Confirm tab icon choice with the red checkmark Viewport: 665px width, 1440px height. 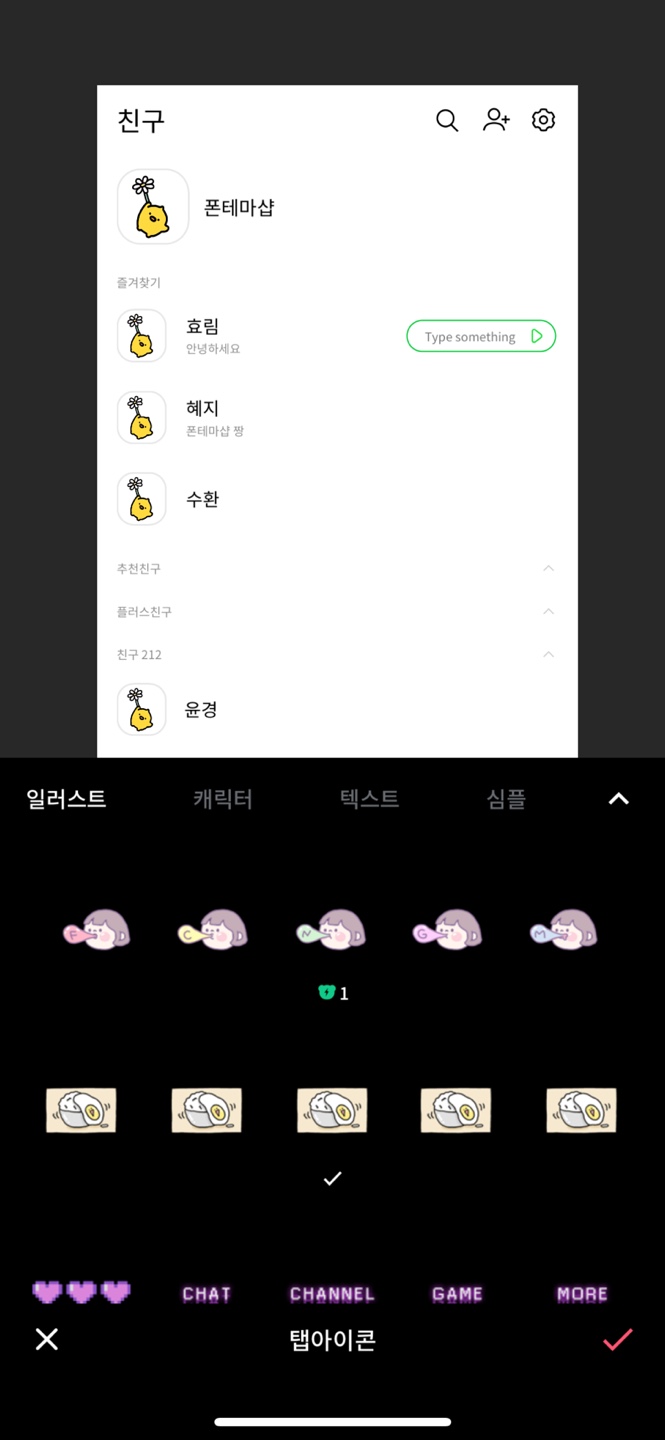pos(617,1339)
